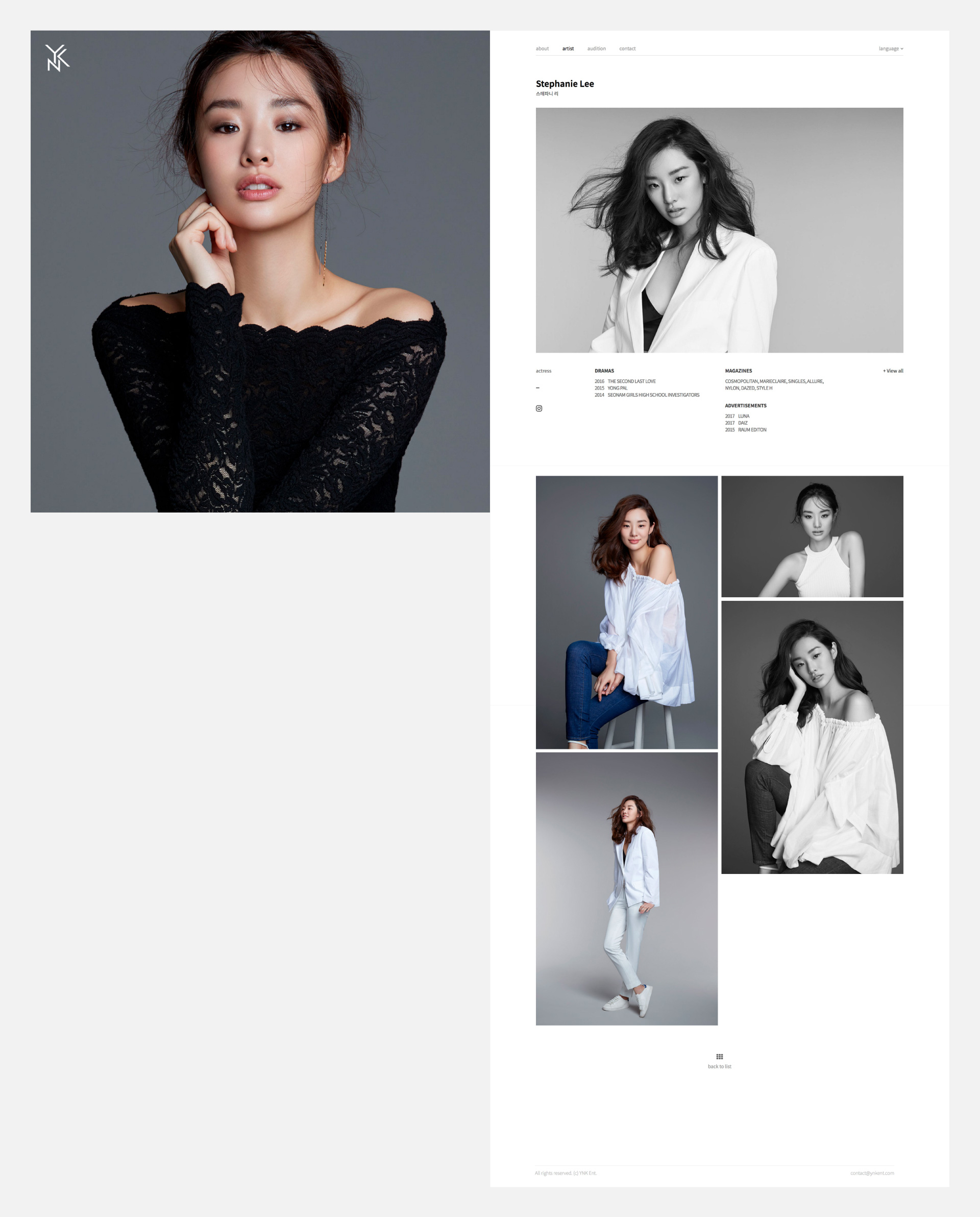Open the large black-and-white blazer photo
980x1217 pixels.
pyautogui.click(x=719, y=230)
